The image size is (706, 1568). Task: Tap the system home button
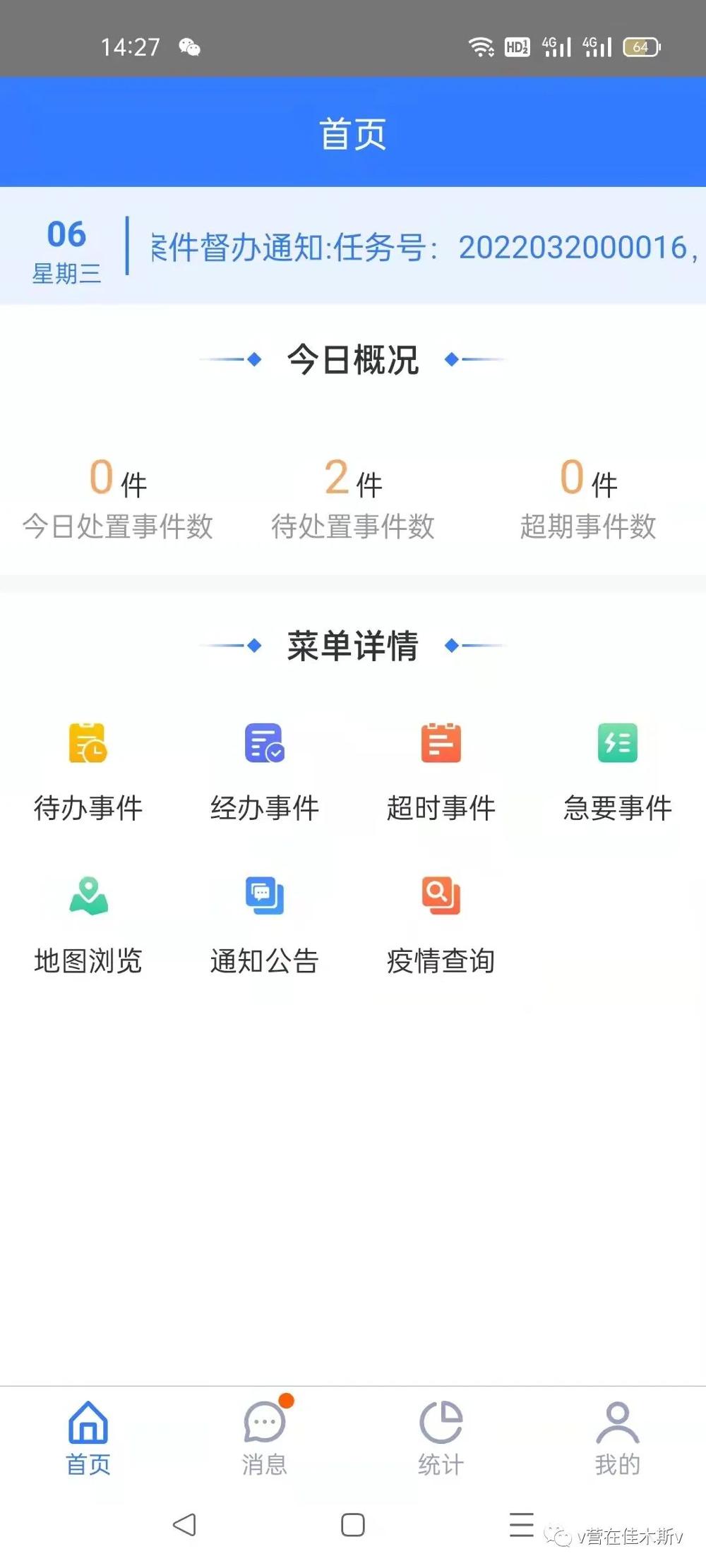[353, 1525]
